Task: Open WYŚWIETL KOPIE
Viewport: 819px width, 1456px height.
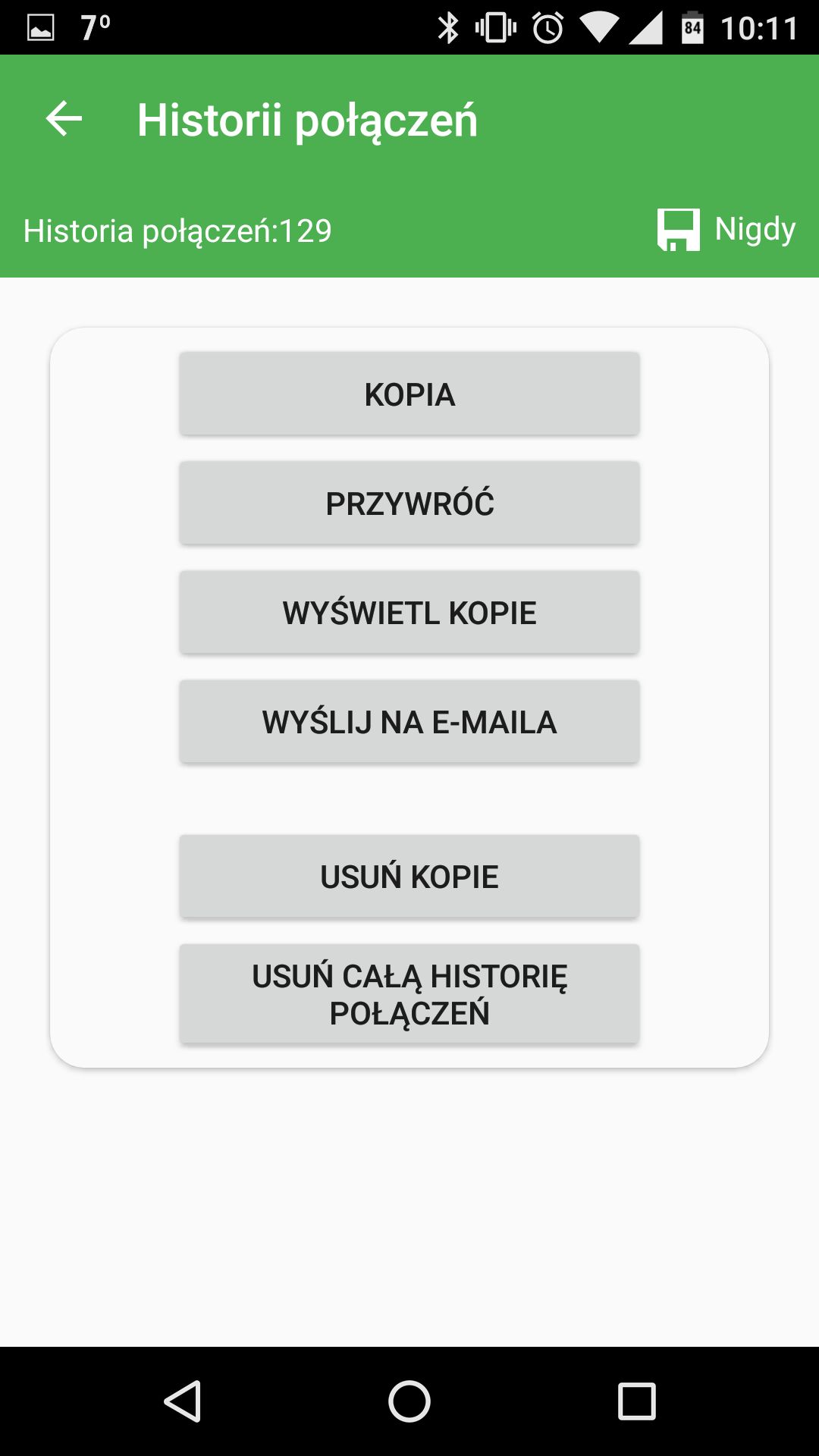Action: [409, 612]
